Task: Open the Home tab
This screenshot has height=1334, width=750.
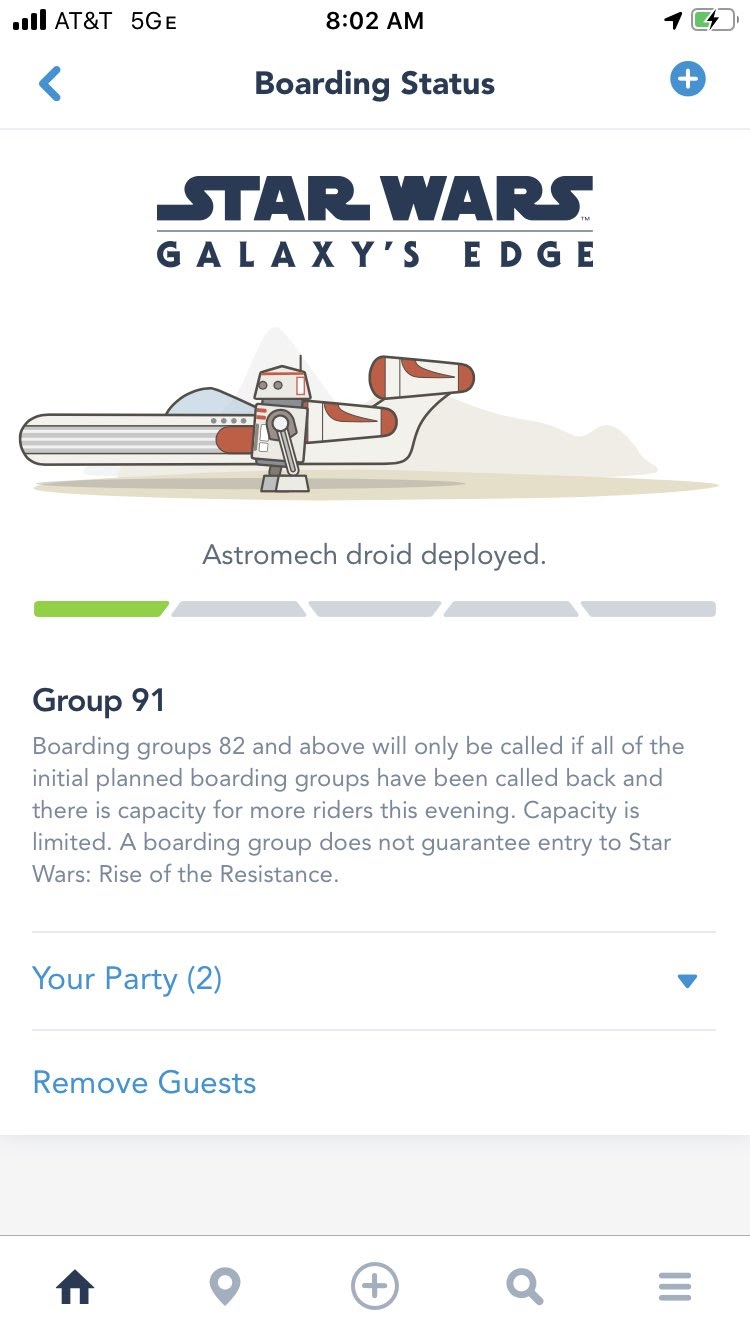Action: click(x=75, y=1286)
